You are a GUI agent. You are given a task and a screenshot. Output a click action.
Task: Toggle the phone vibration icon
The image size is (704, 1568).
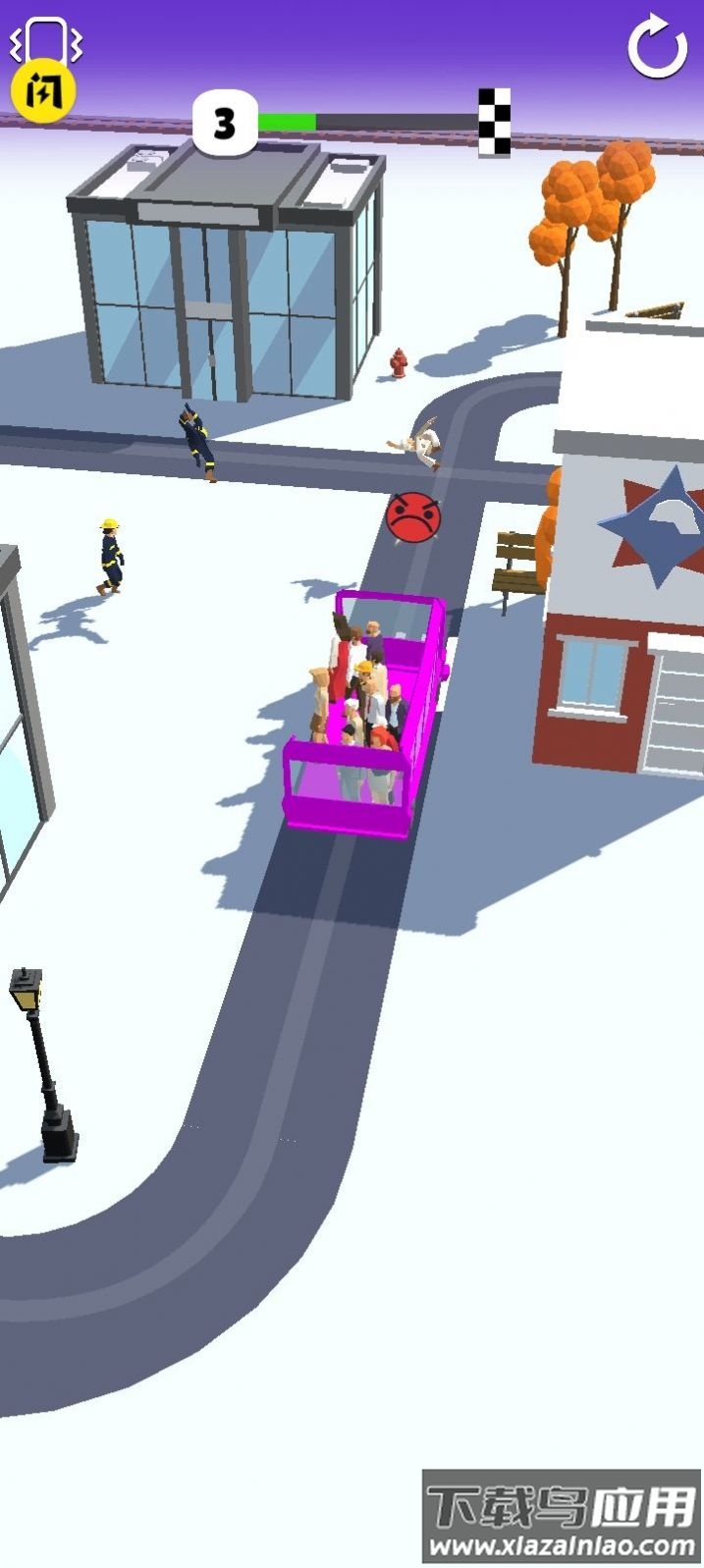coord(45,39)
